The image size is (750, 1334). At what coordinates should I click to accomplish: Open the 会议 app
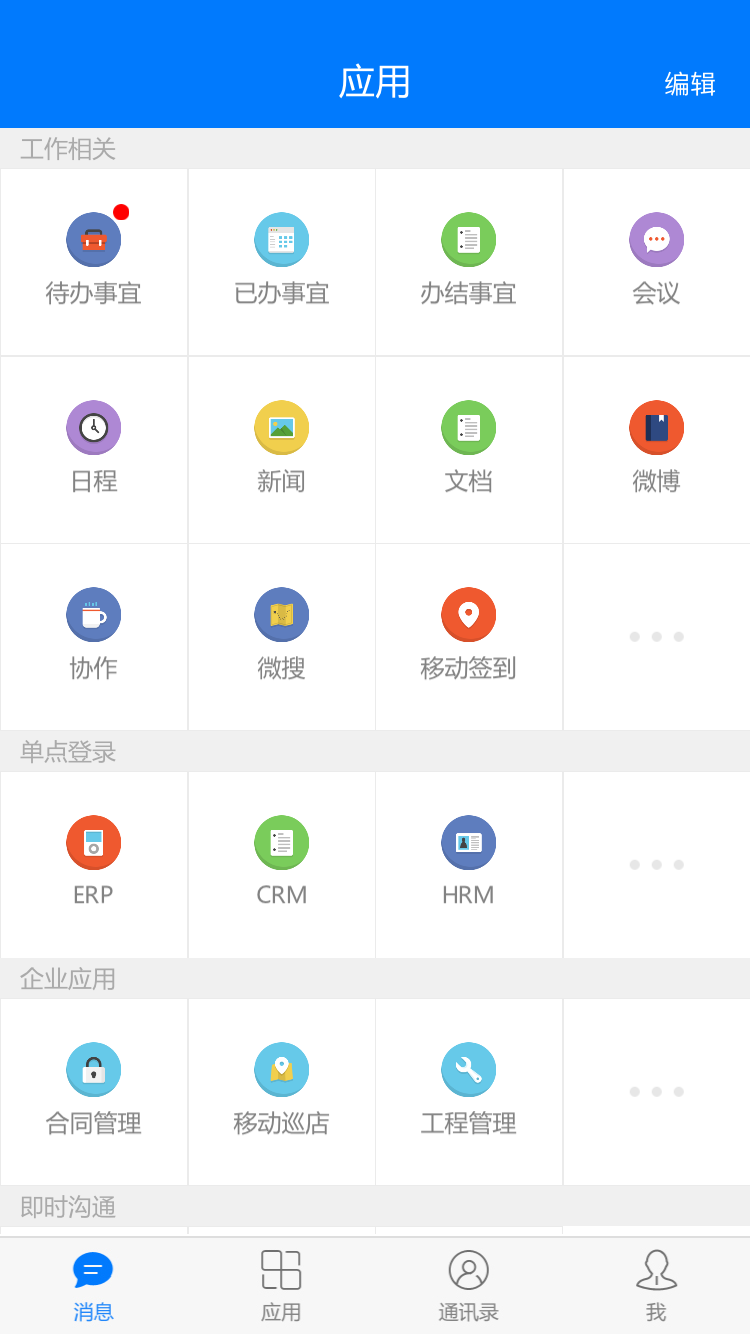tap(656, 262)
